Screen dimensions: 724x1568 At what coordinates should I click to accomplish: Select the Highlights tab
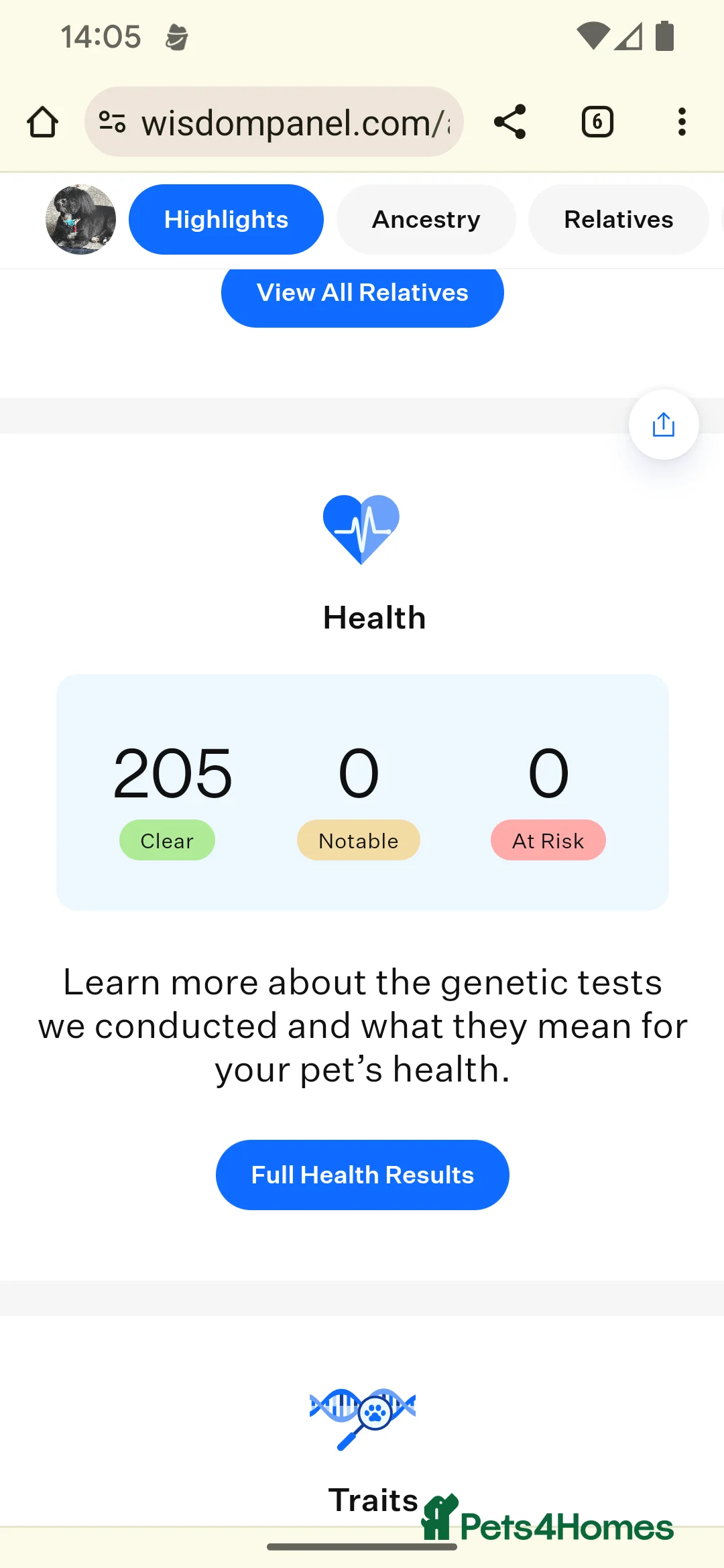tap(226, 219)
